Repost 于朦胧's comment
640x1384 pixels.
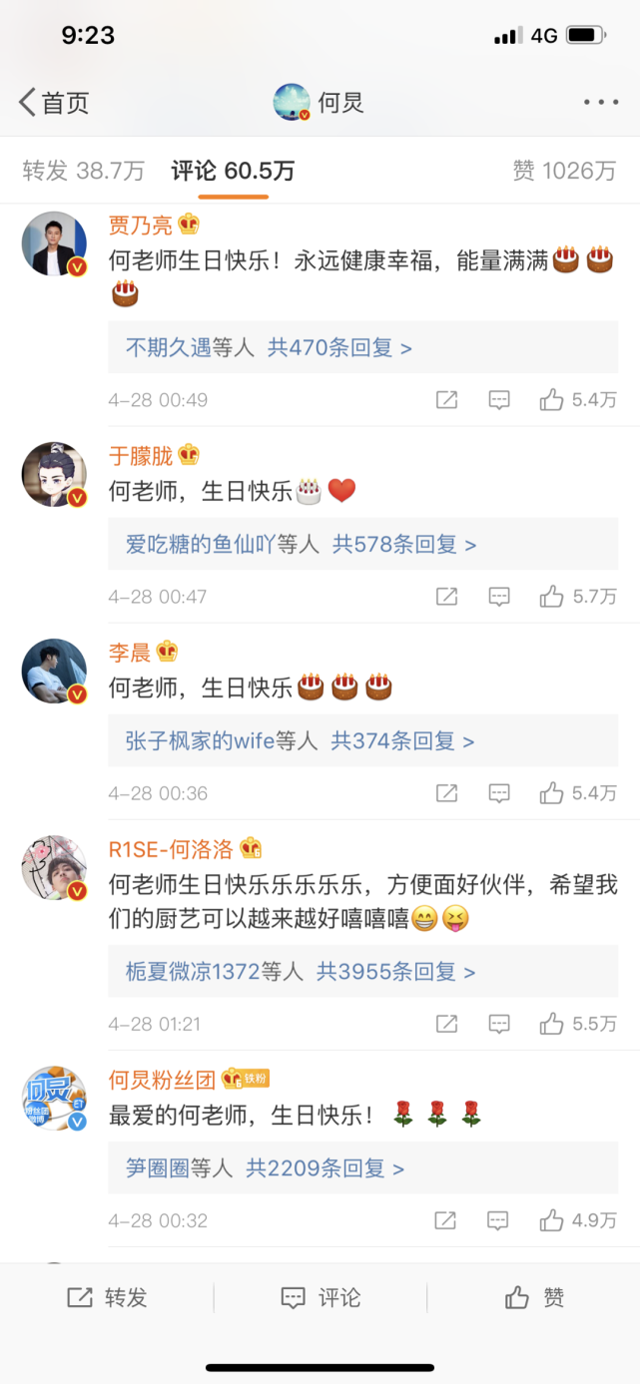point(446,597)
